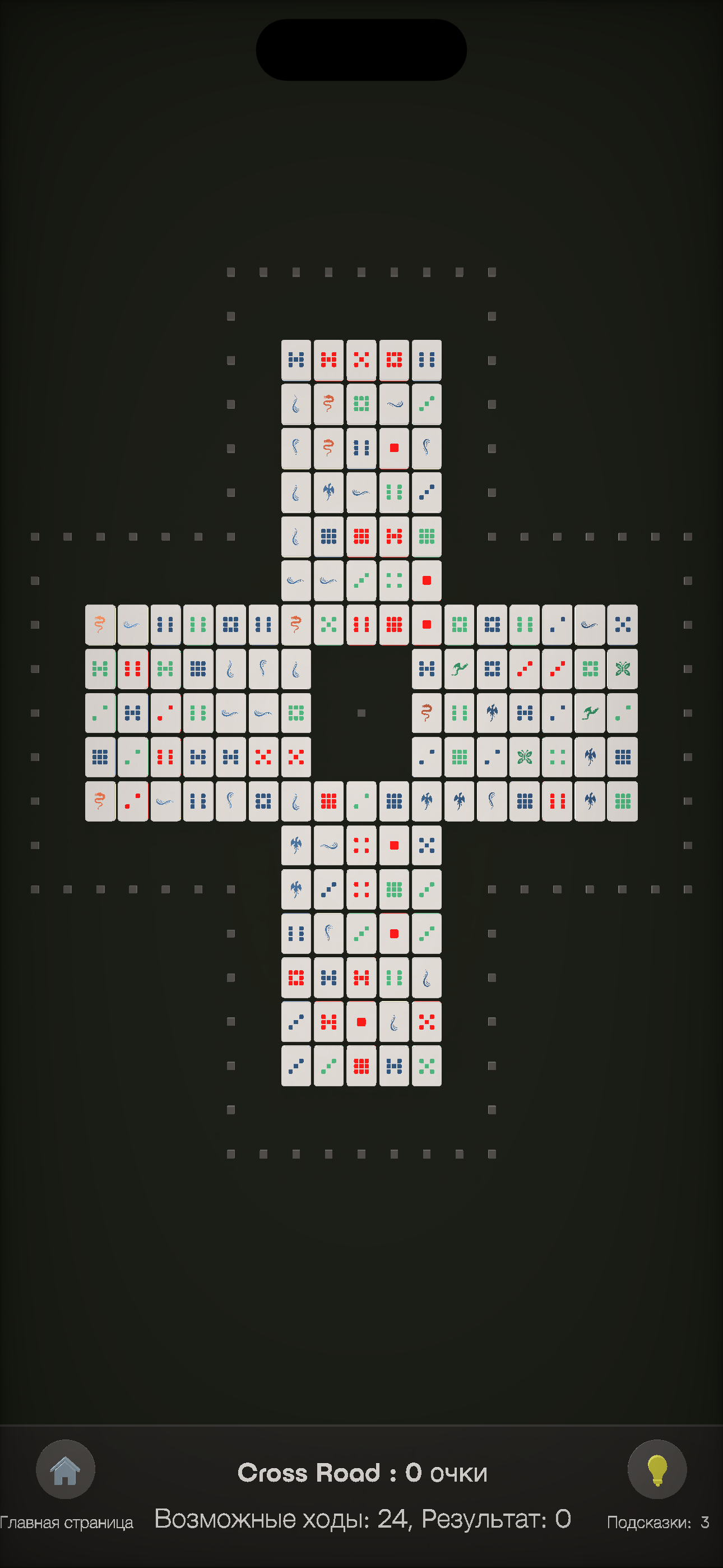Image resolution: width=723 pixels, height=1568 pixels.
Task: Go to the main page via the home icon
Action: (x=65, y=1469)
